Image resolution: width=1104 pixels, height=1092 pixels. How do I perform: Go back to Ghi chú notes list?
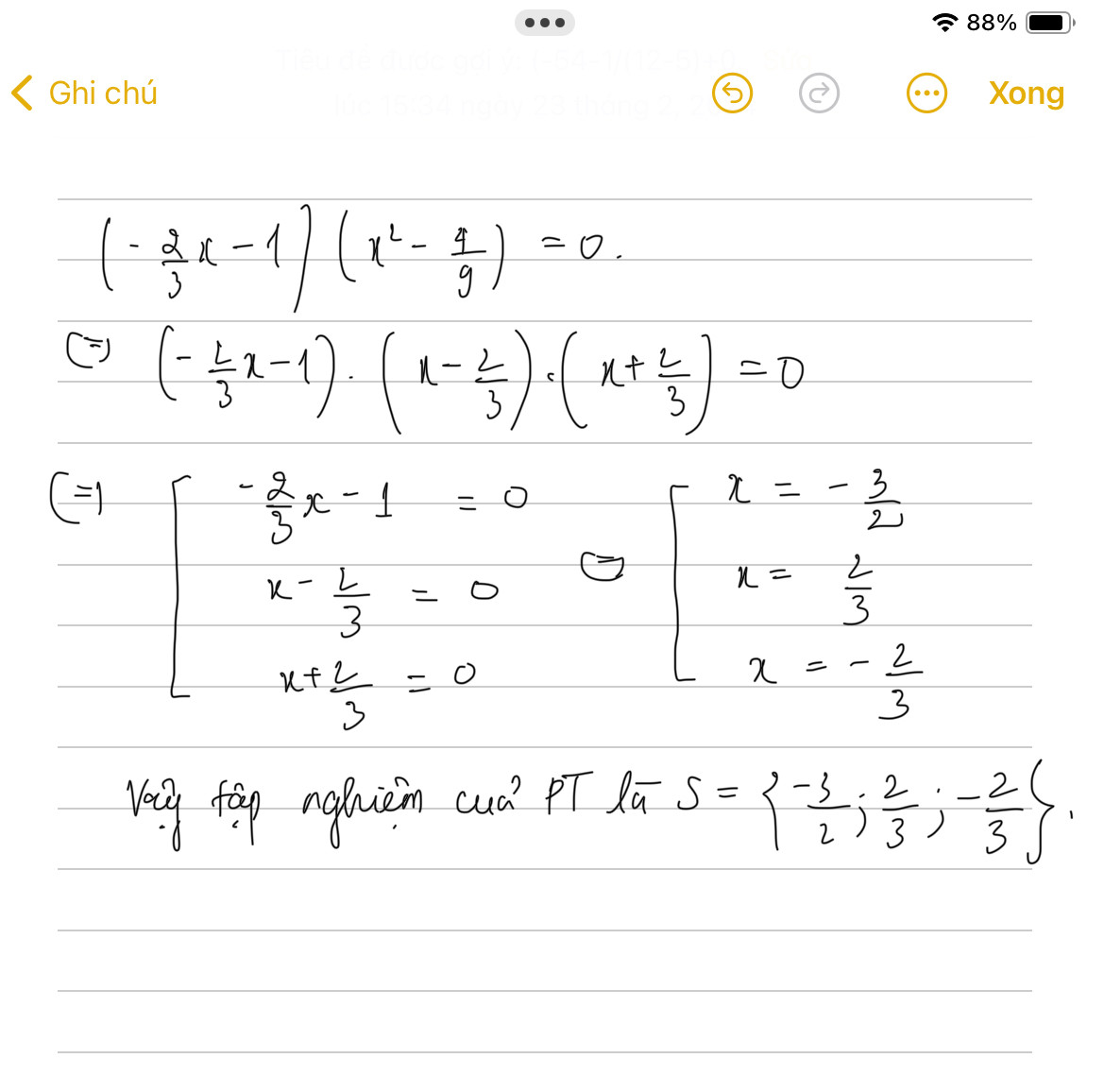(83, 94)
